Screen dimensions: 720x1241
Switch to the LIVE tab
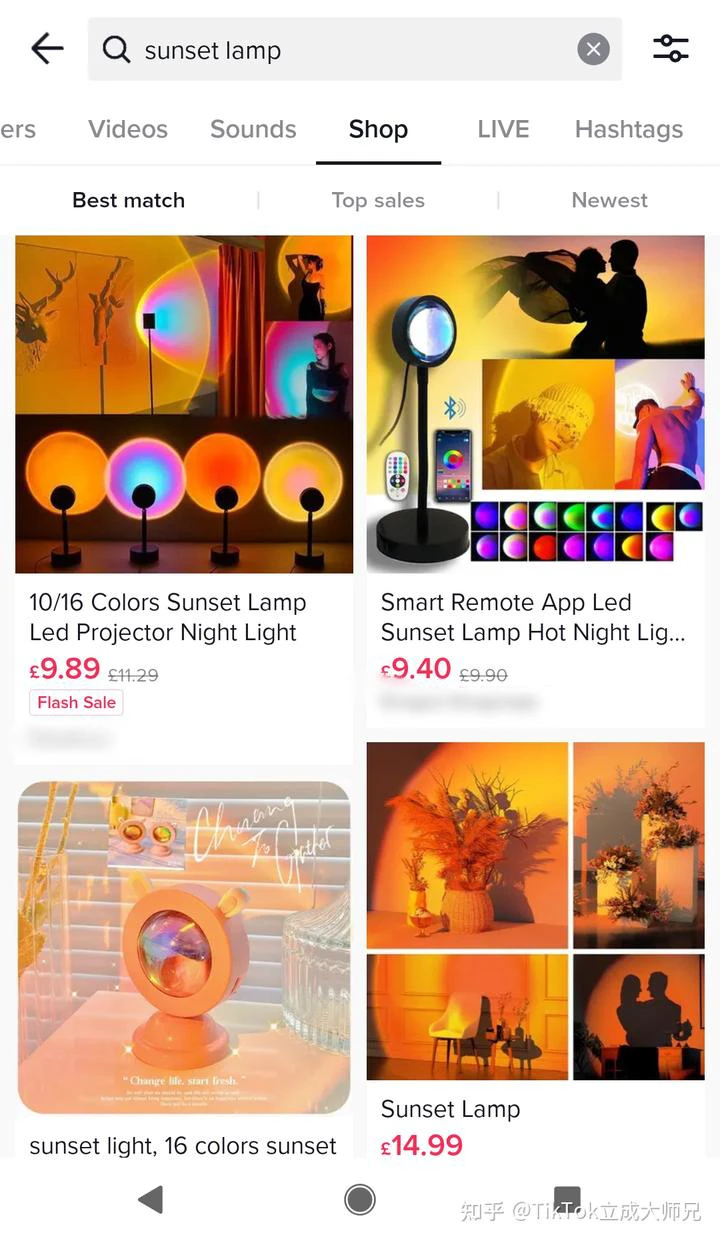pos(503,129)
